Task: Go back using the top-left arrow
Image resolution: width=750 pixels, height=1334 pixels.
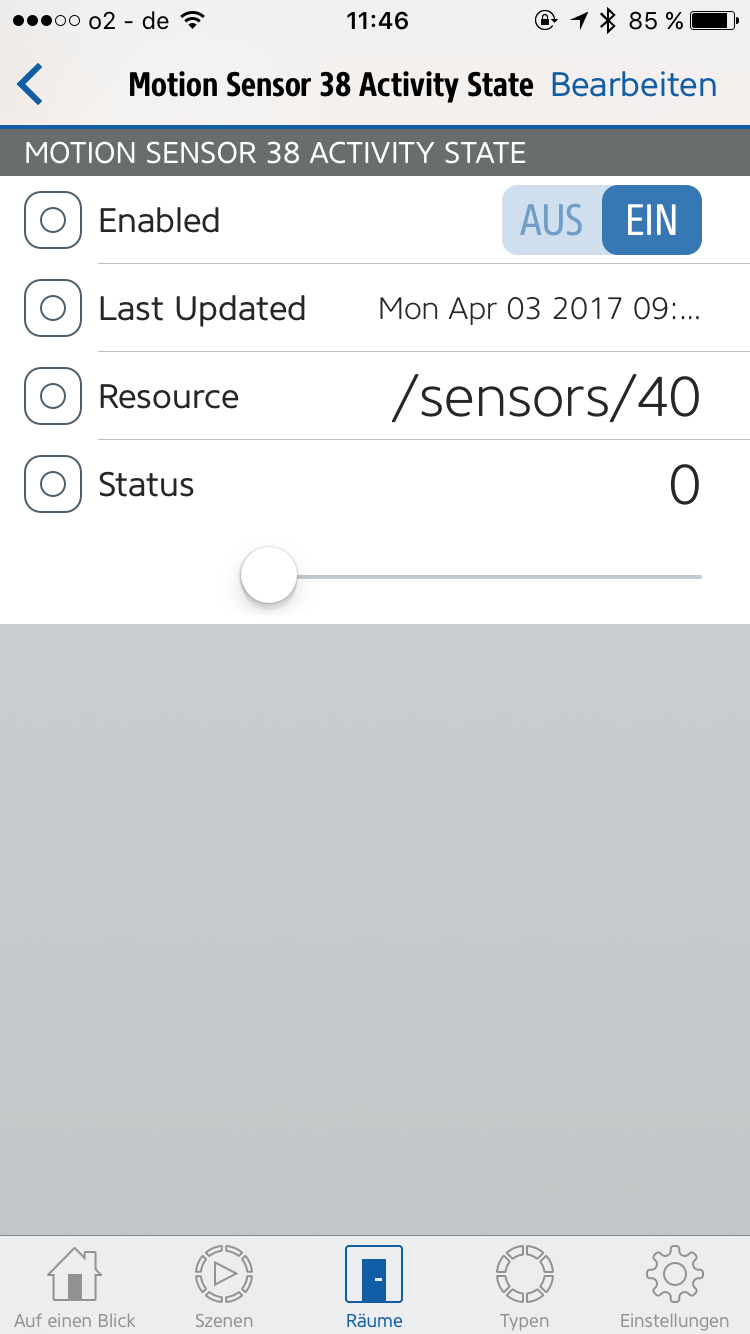Action: (31, 85)
